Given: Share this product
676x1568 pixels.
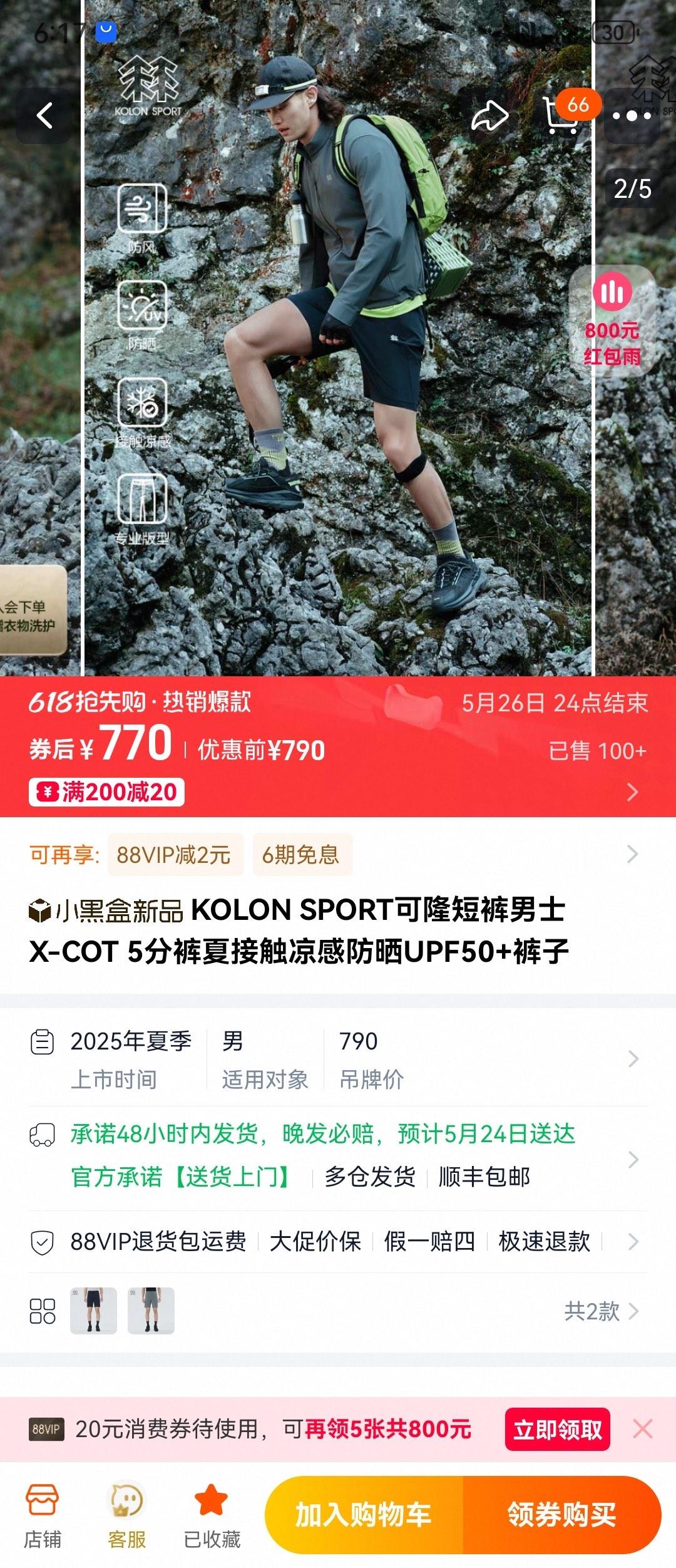Looking at the screenshot, I should [x=489, y=116].
